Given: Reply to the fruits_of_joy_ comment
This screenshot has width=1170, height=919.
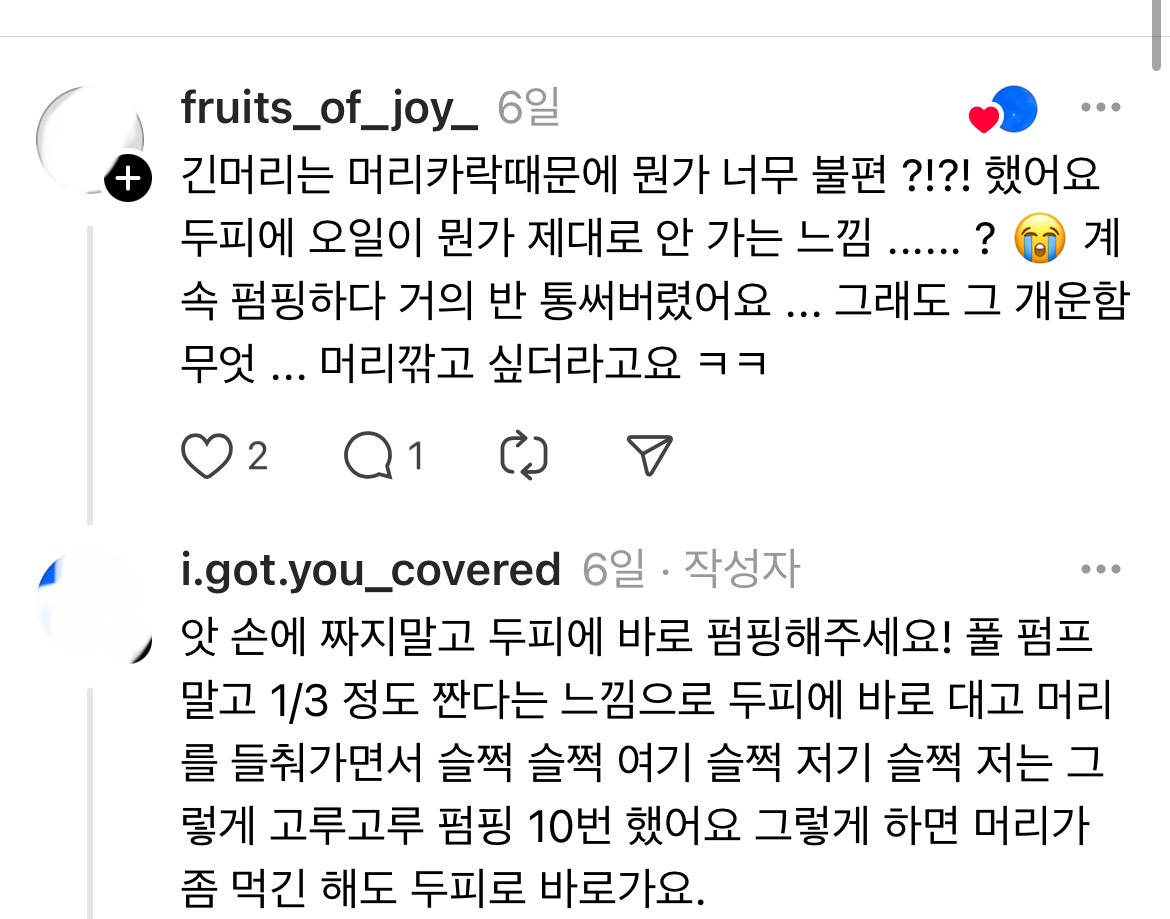Looking at the screenshot, I should click(x=368, y=456).
